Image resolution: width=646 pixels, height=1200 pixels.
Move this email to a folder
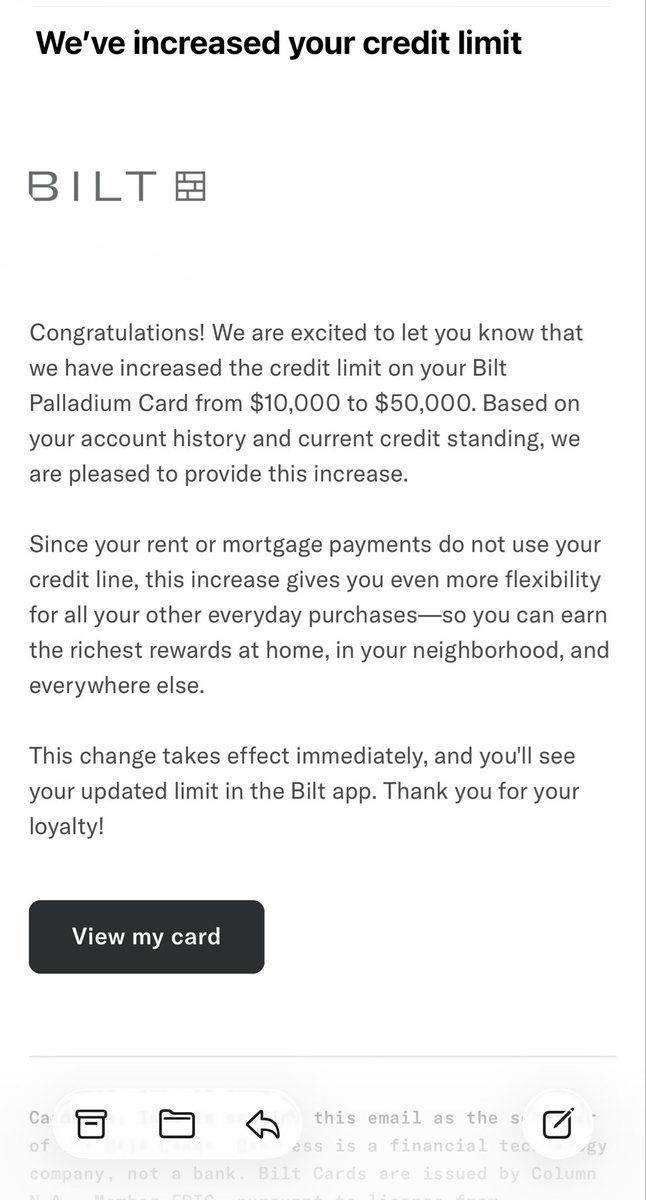(177, 1124)
